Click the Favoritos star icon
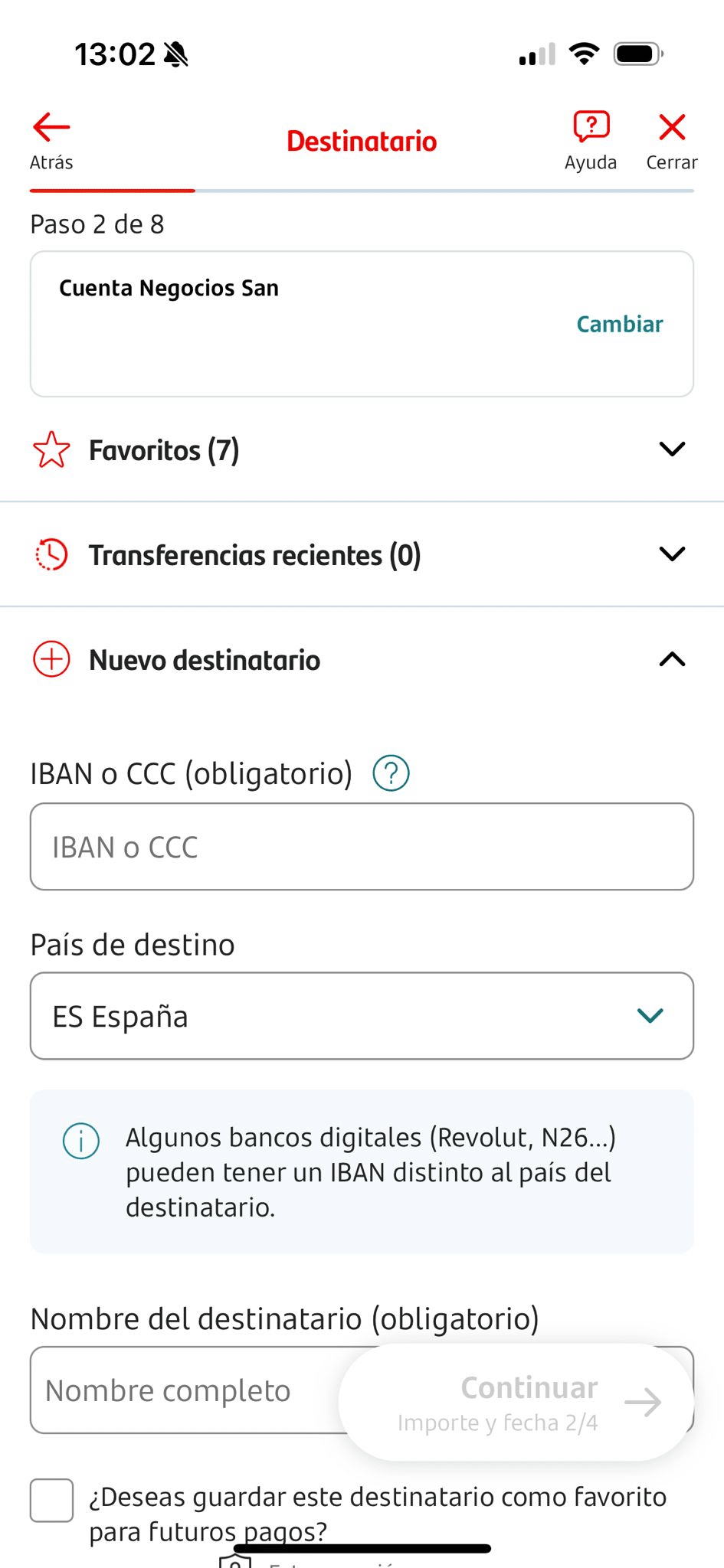The height and width of the screenshot is (1568, 724). [x=50, y=450]
